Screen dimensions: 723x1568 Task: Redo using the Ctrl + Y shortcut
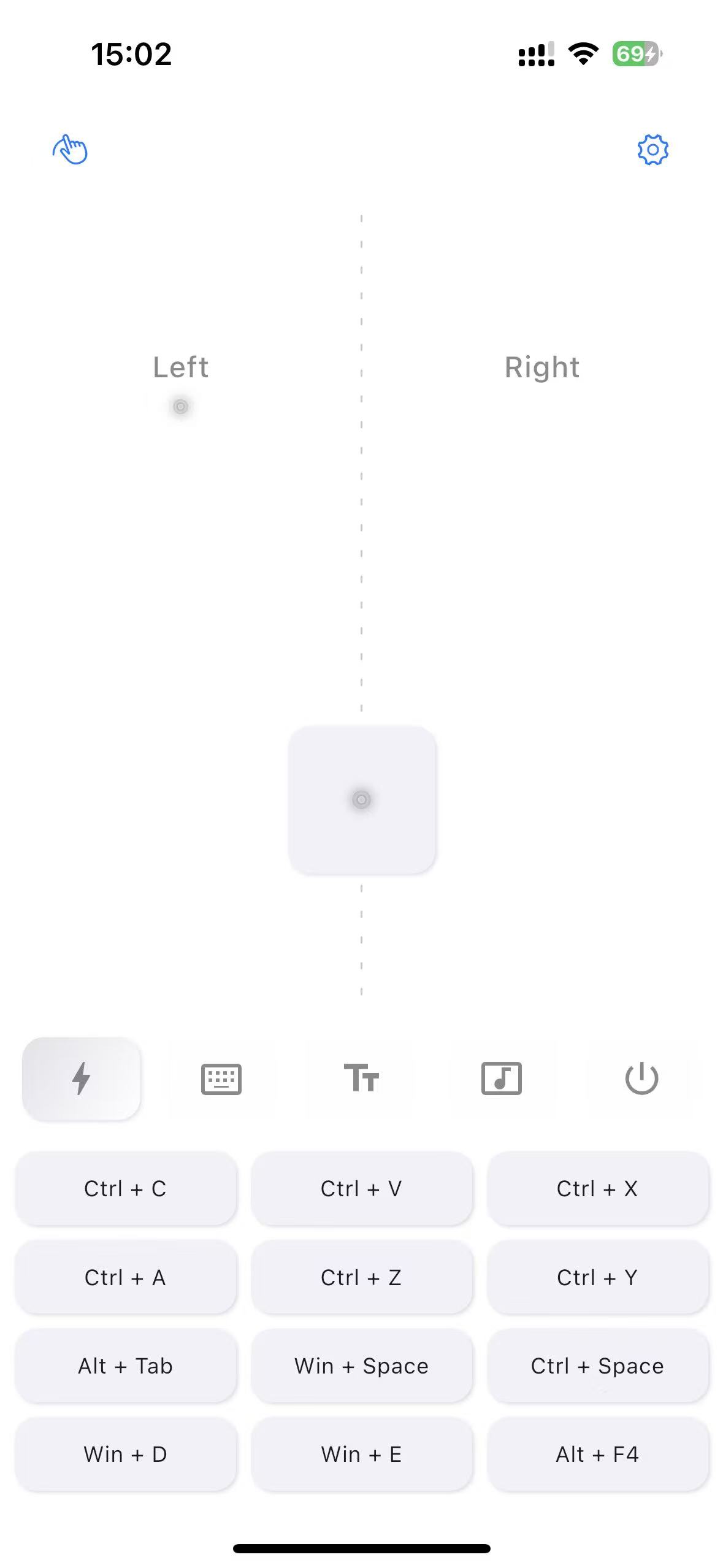[597, 1277]
